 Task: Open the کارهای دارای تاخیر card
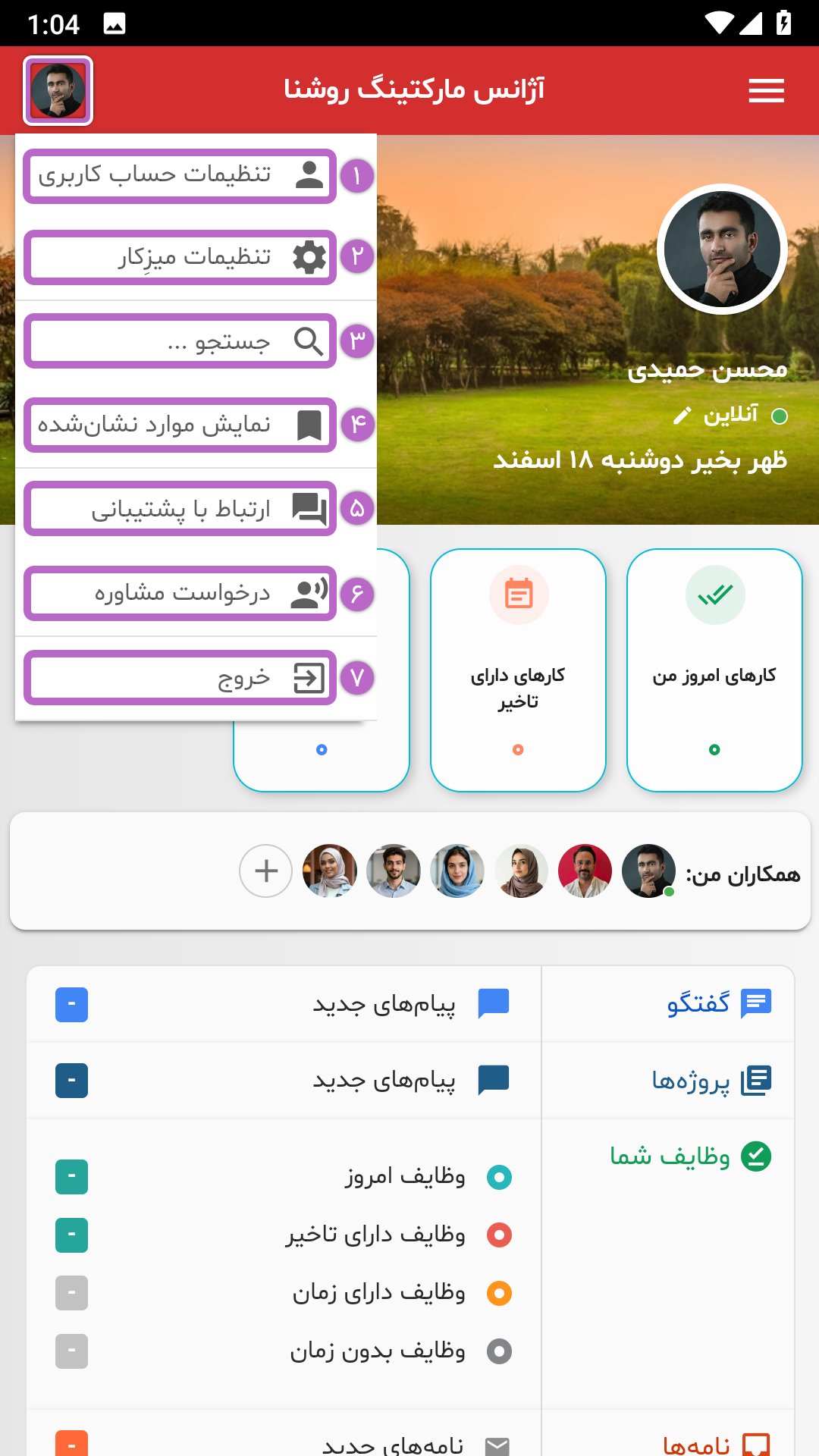click(518, 670)
